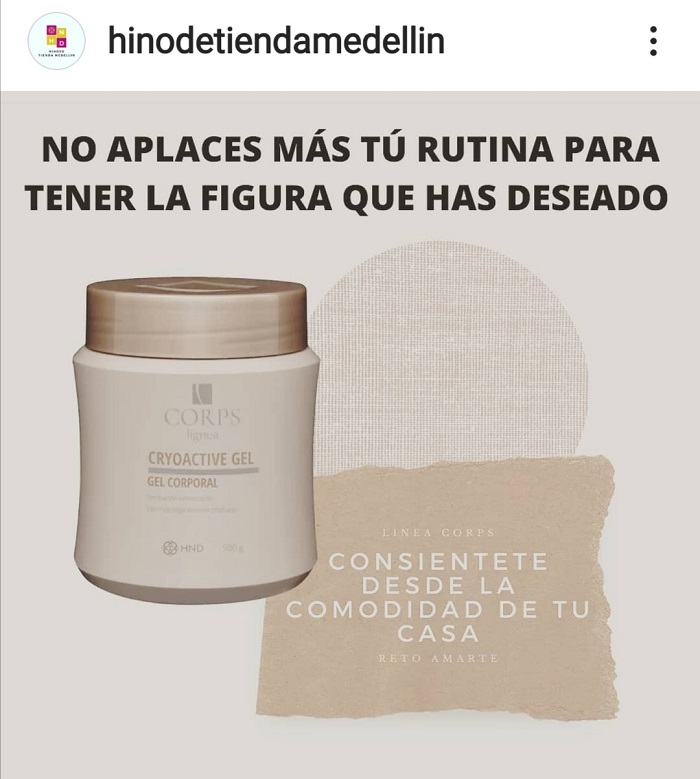Tap the hinodetiendamedellin username
Screen dimensions: 700x779
(276, 41)
